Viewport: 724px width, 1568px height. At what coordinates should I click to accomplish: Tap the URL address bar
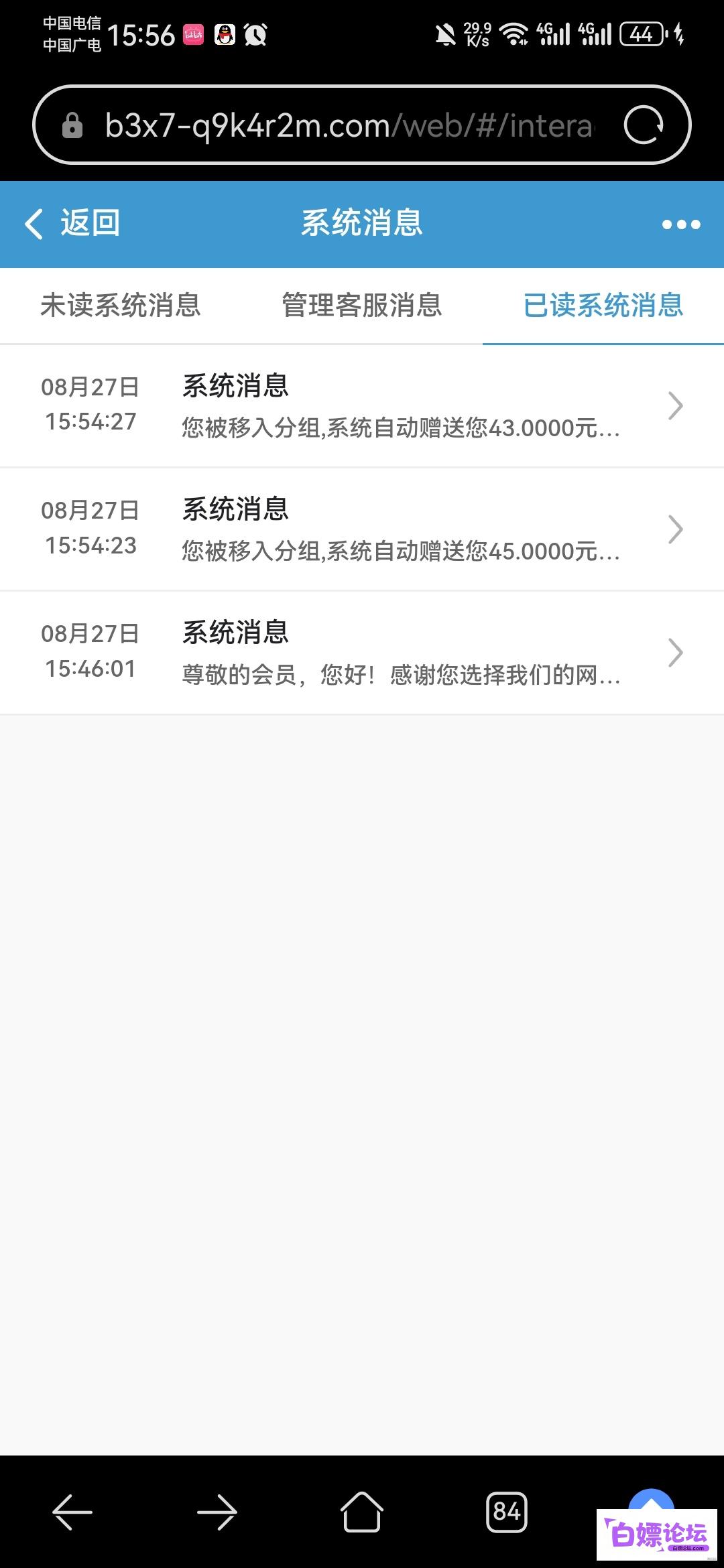pos(349,125)
